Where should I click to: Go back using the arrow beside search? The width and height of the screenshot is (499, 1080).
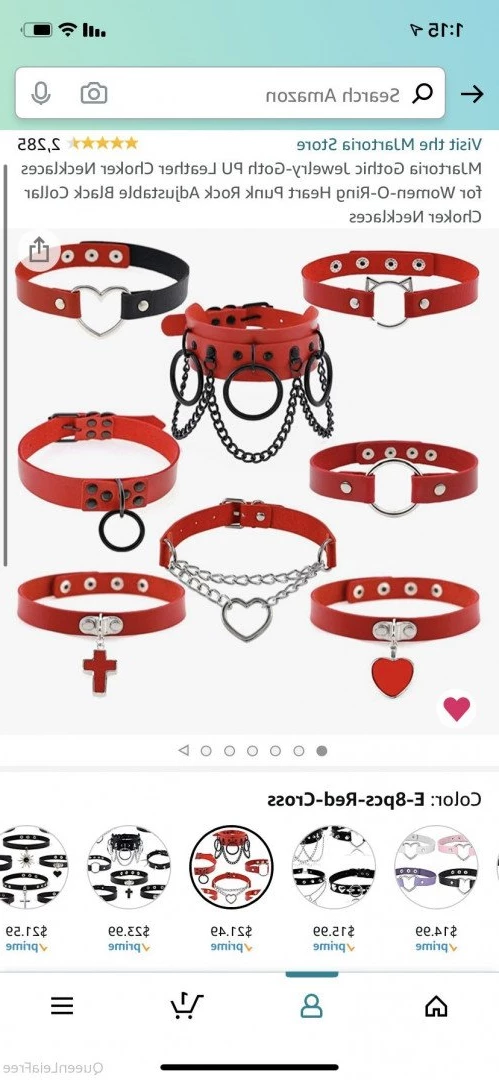tap(472, 94)
